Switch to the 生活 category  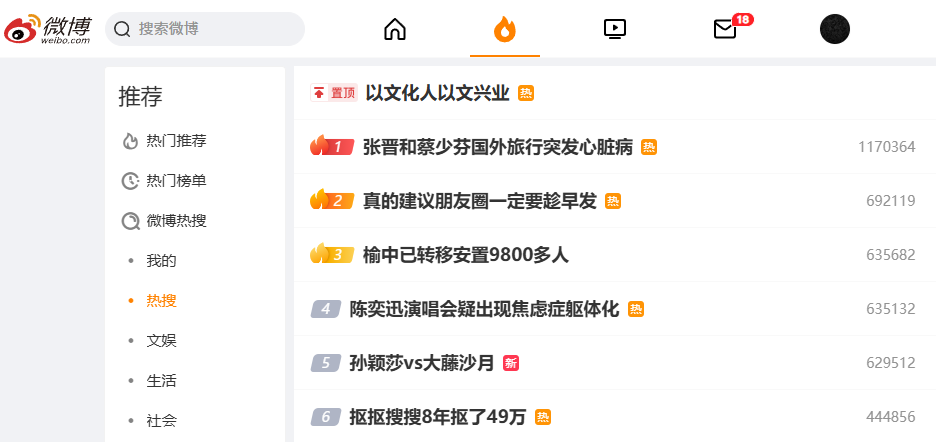coord(161,381)
